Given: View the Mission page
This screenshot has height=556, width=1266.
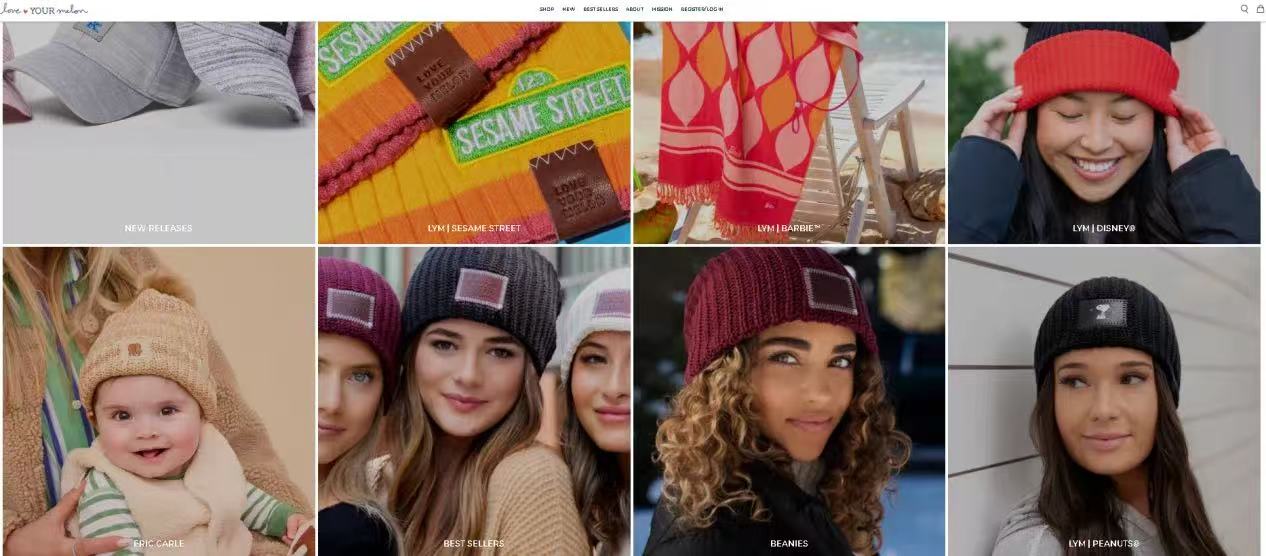Looking at the screenshot, I should [662, 9].
